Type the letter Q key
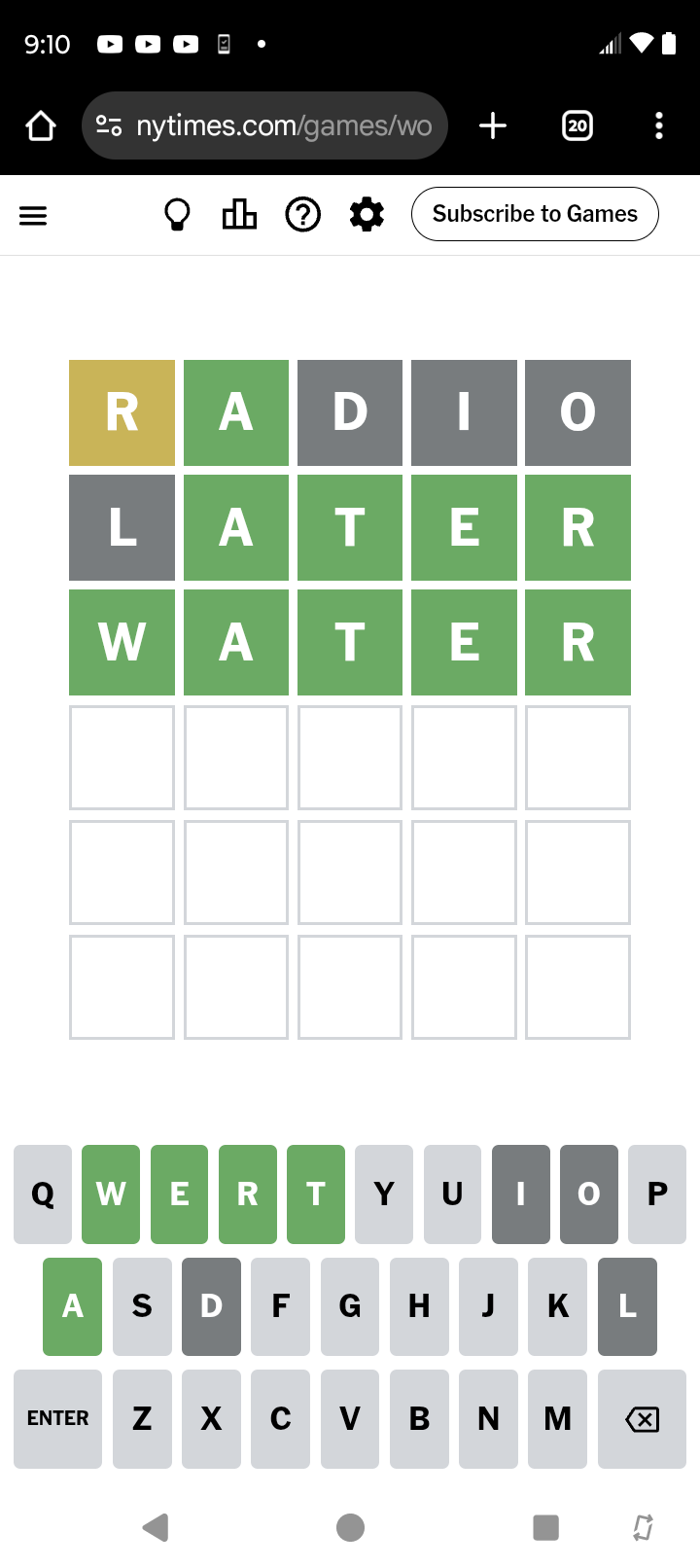The width and height of the screenshot is (700, 1568). pos(43,1194)
